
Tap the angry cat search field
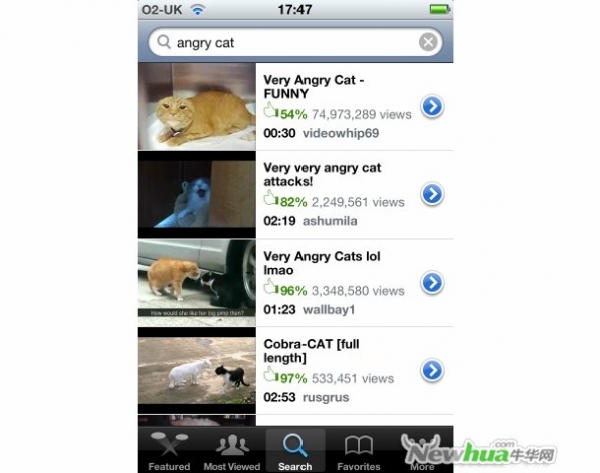pos(290,43)
